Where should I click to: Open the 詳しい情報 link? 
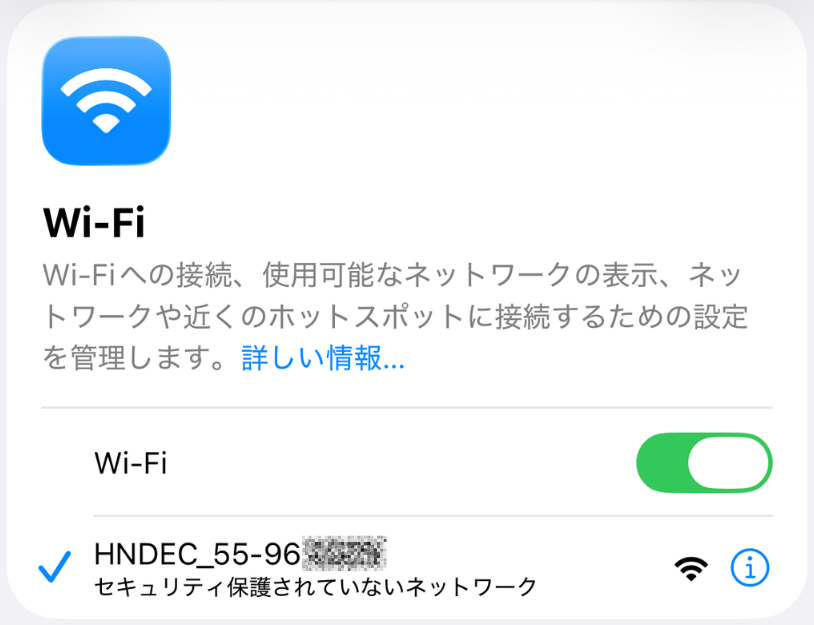coord(322,359)
